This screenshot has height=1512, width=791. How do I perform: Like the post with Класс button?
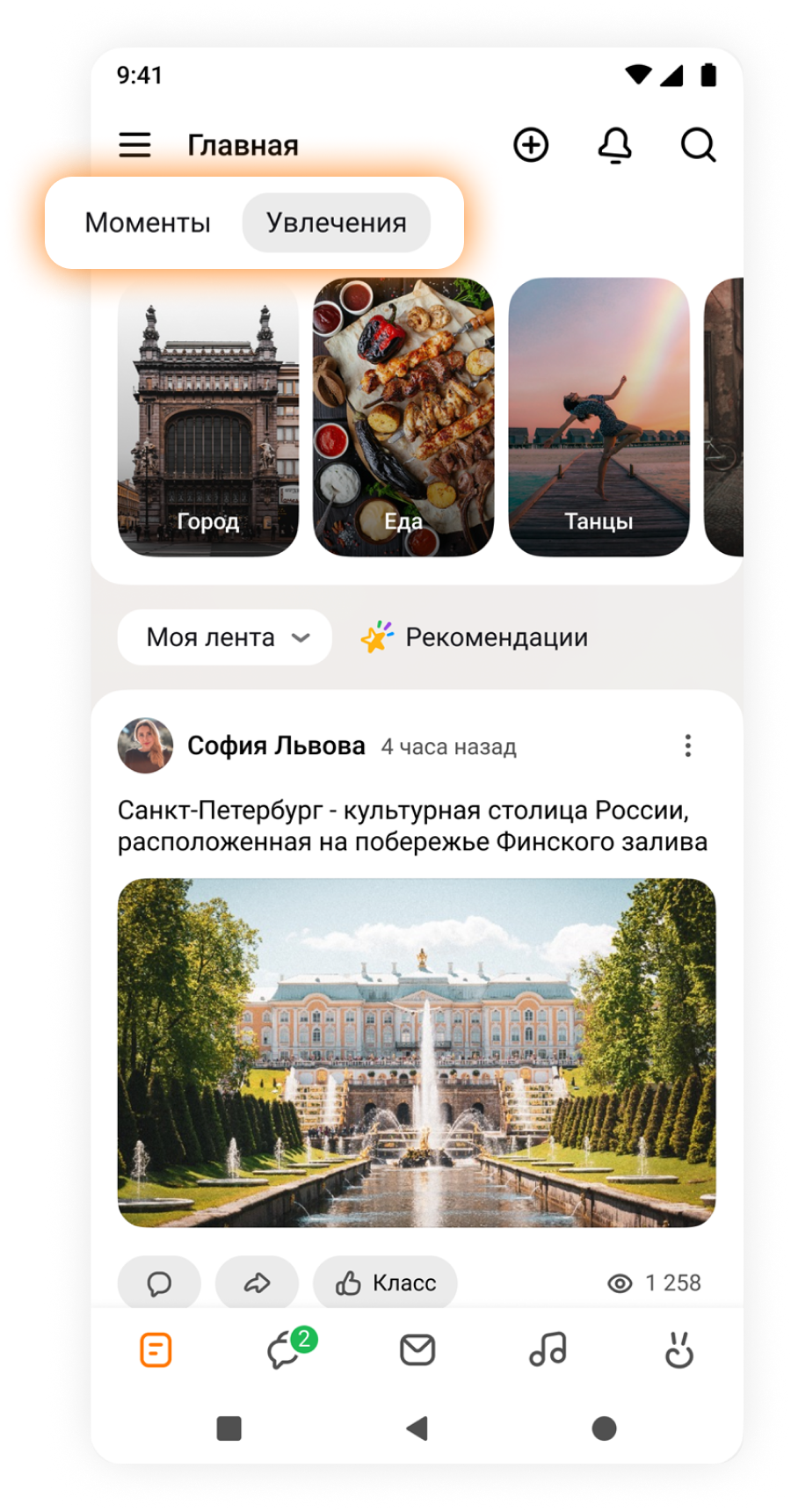(x=385, y=1283)
